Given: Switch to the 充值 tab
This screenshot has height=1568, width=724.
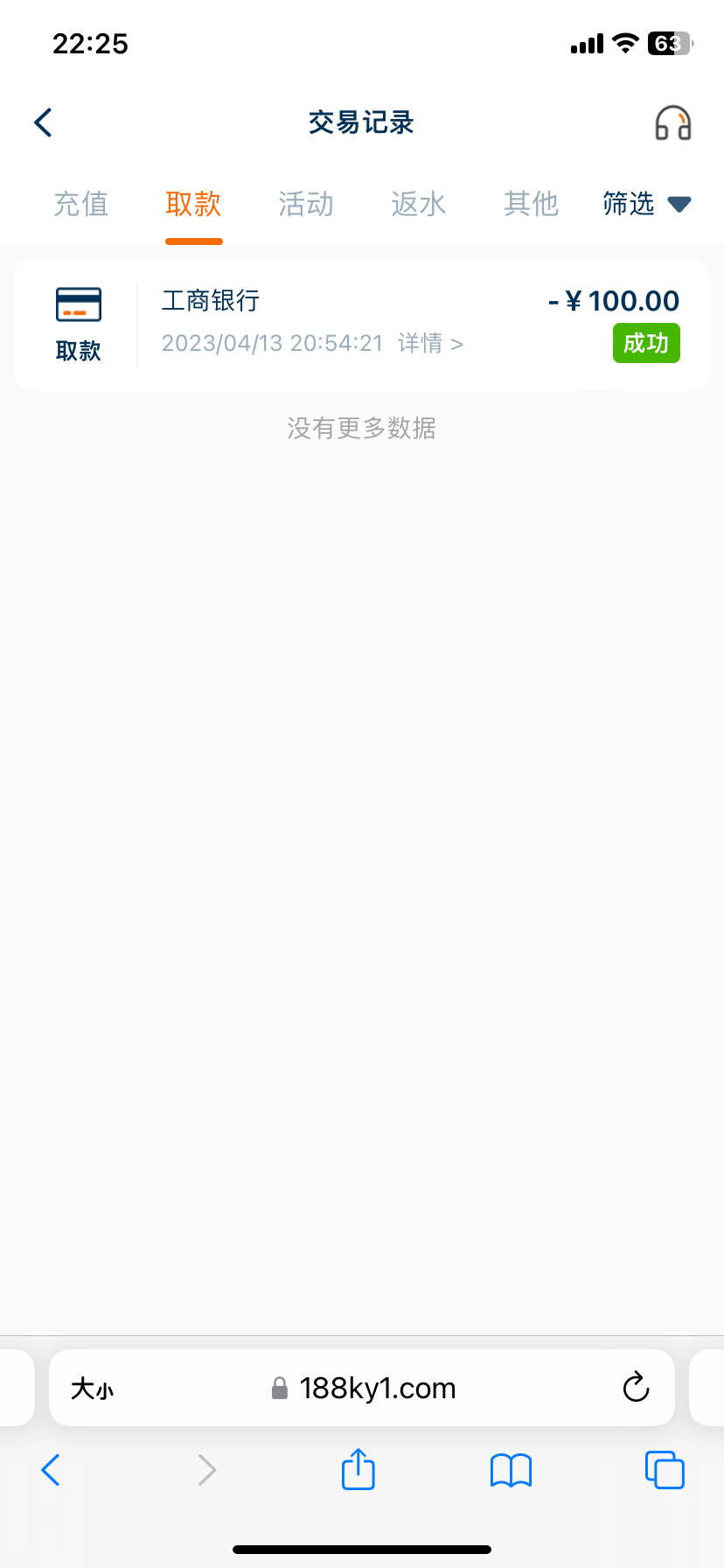Looking at the screenshot, I should tap(80, 204).
